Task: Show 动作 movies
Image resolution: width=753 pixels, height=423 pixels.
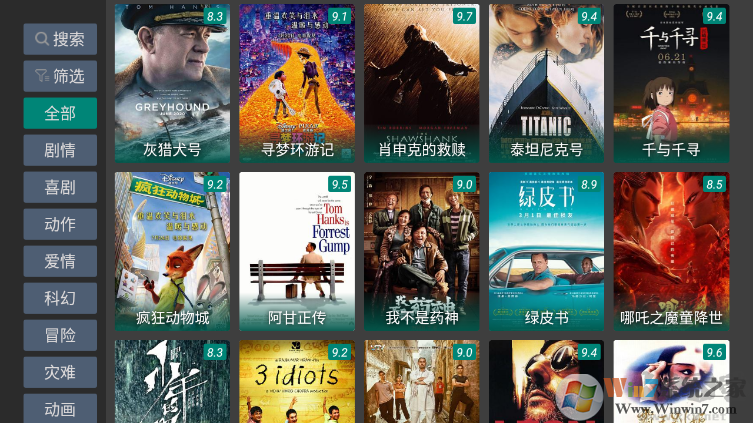Action: pos(60,224)
